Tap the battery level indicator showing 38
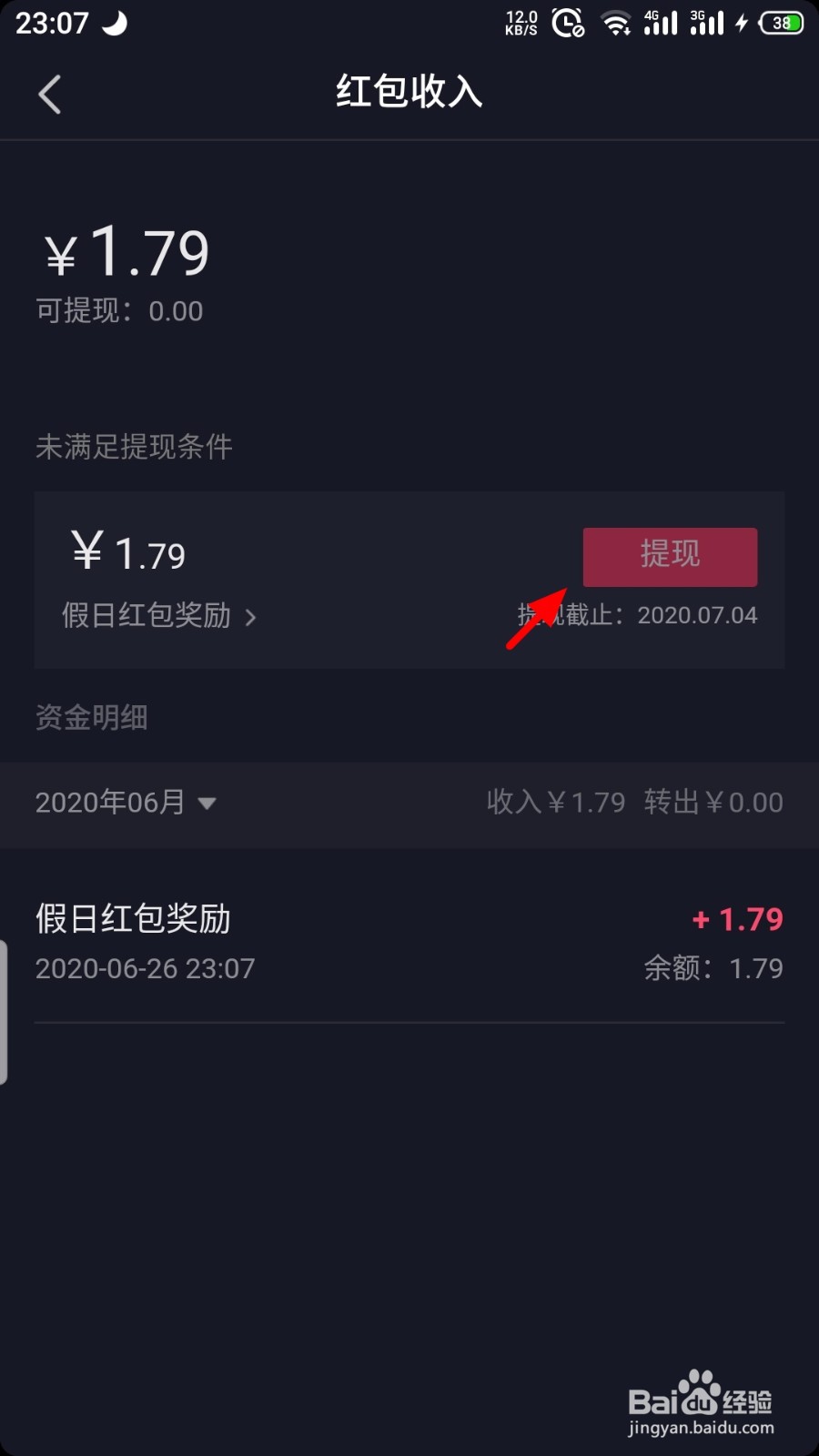The height and width of the screenshot is (1456, 819). click(x=780, y=23)
